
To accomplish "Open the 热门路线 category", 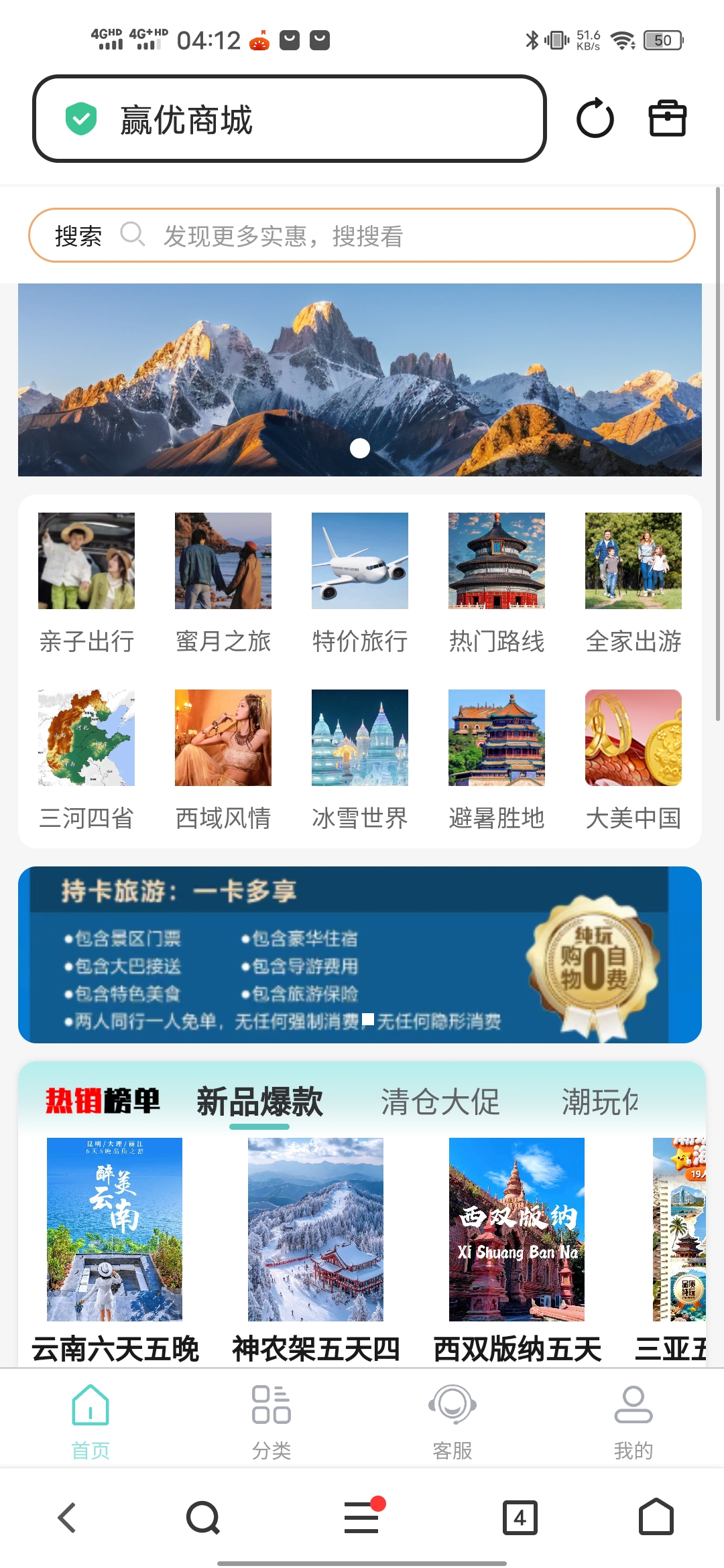I will point(497,581).
